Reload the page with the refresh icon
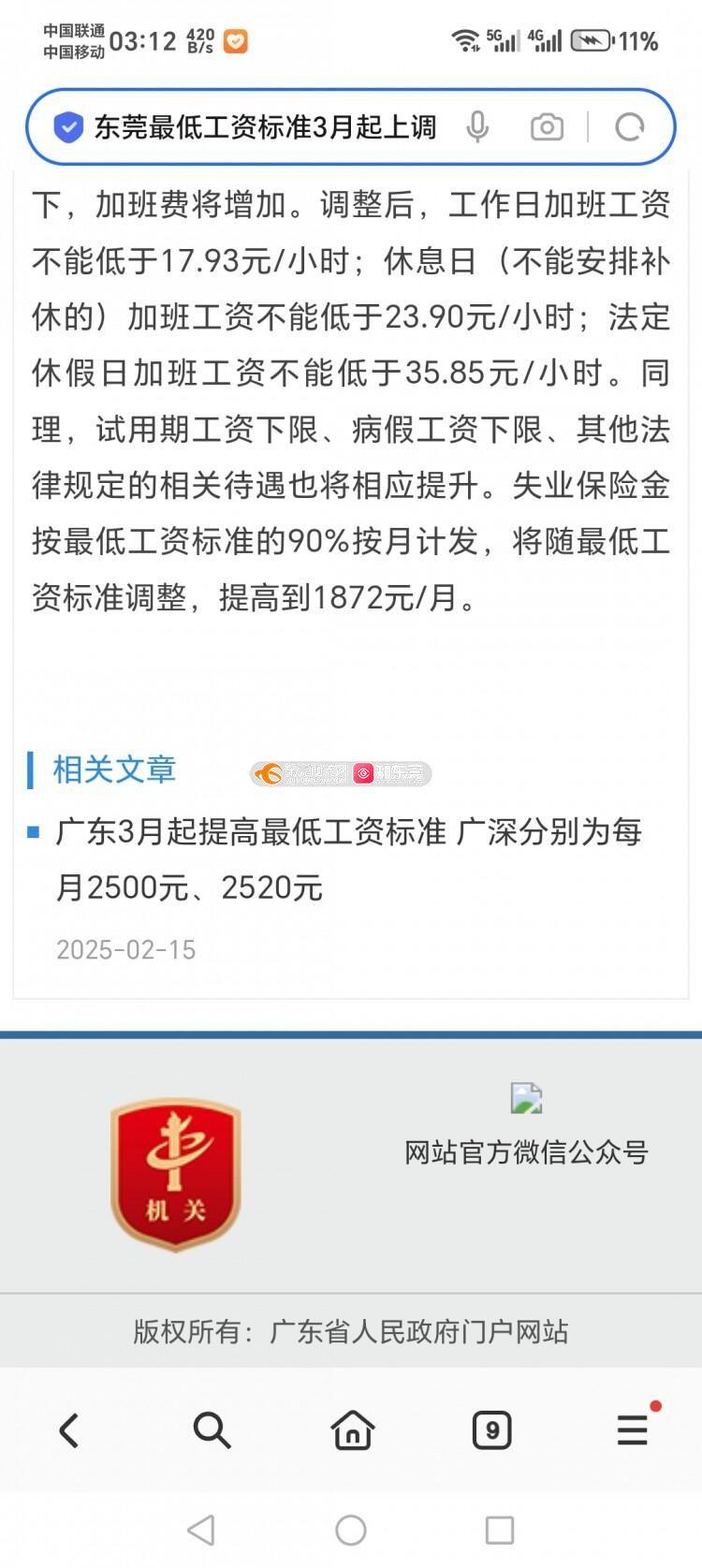Viewport: 702px width, 1568px height. pyautogui.click(x=630, y=127)
